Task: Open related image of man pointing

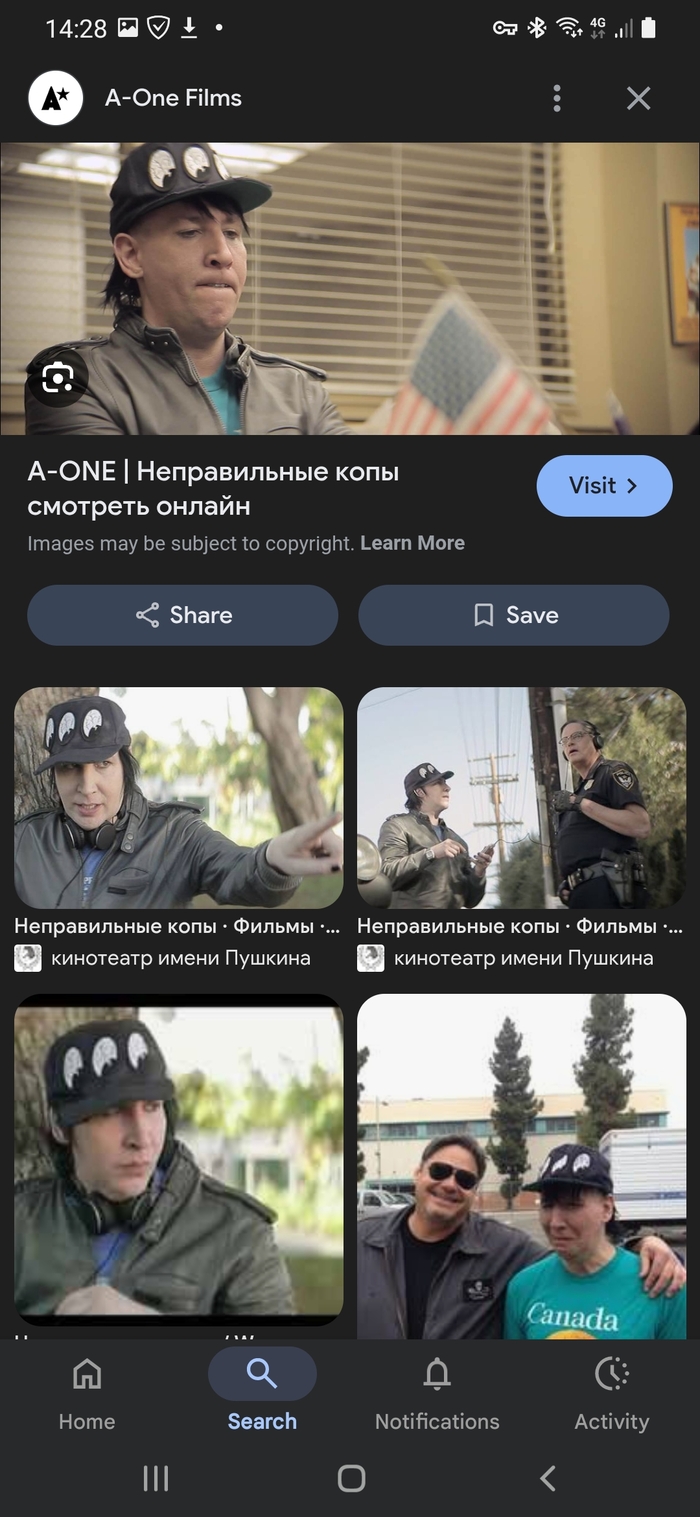Action: pyautogui.click(x=178, y=797)
